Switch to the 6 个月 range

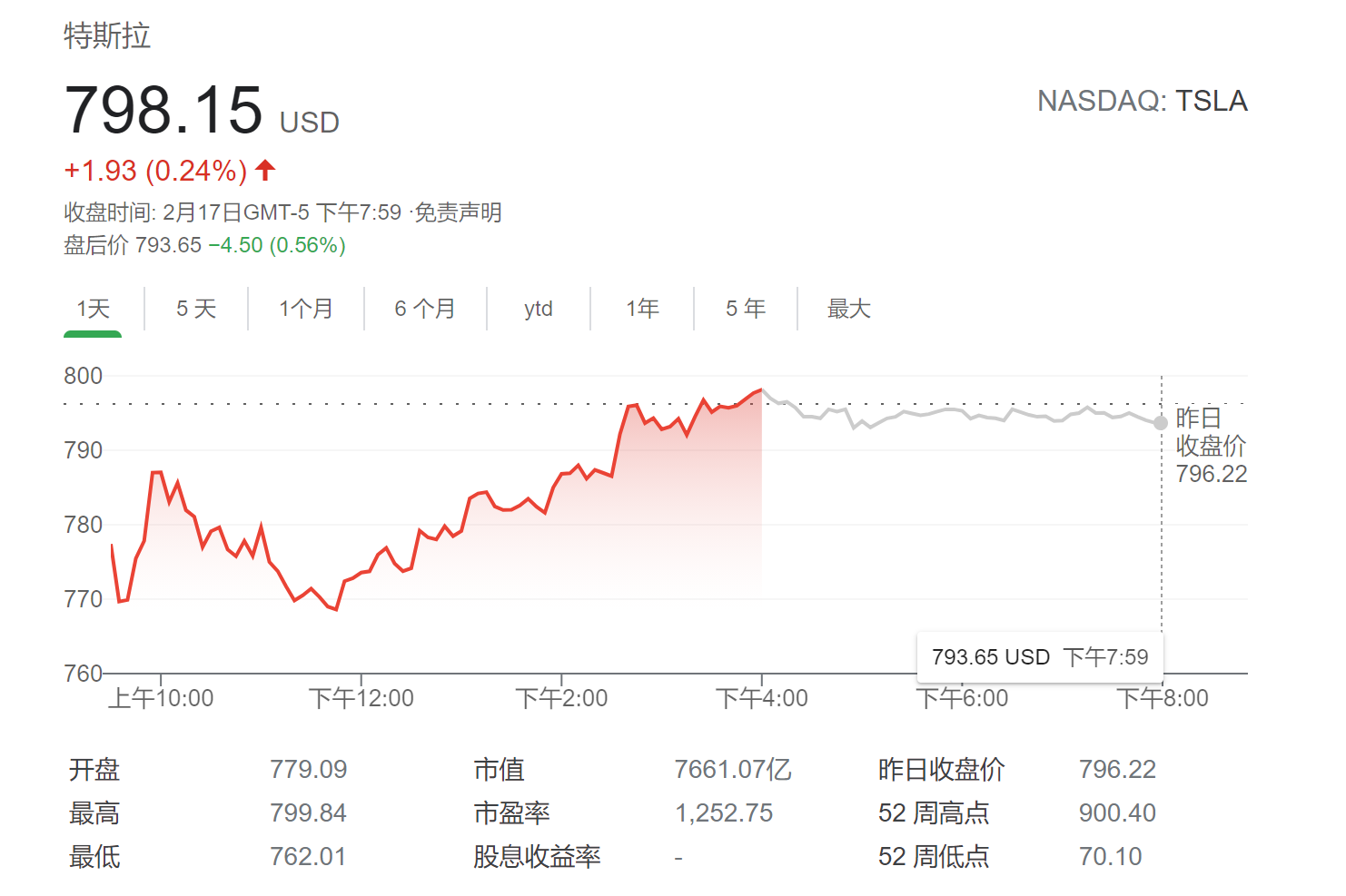tap(424, 309)
